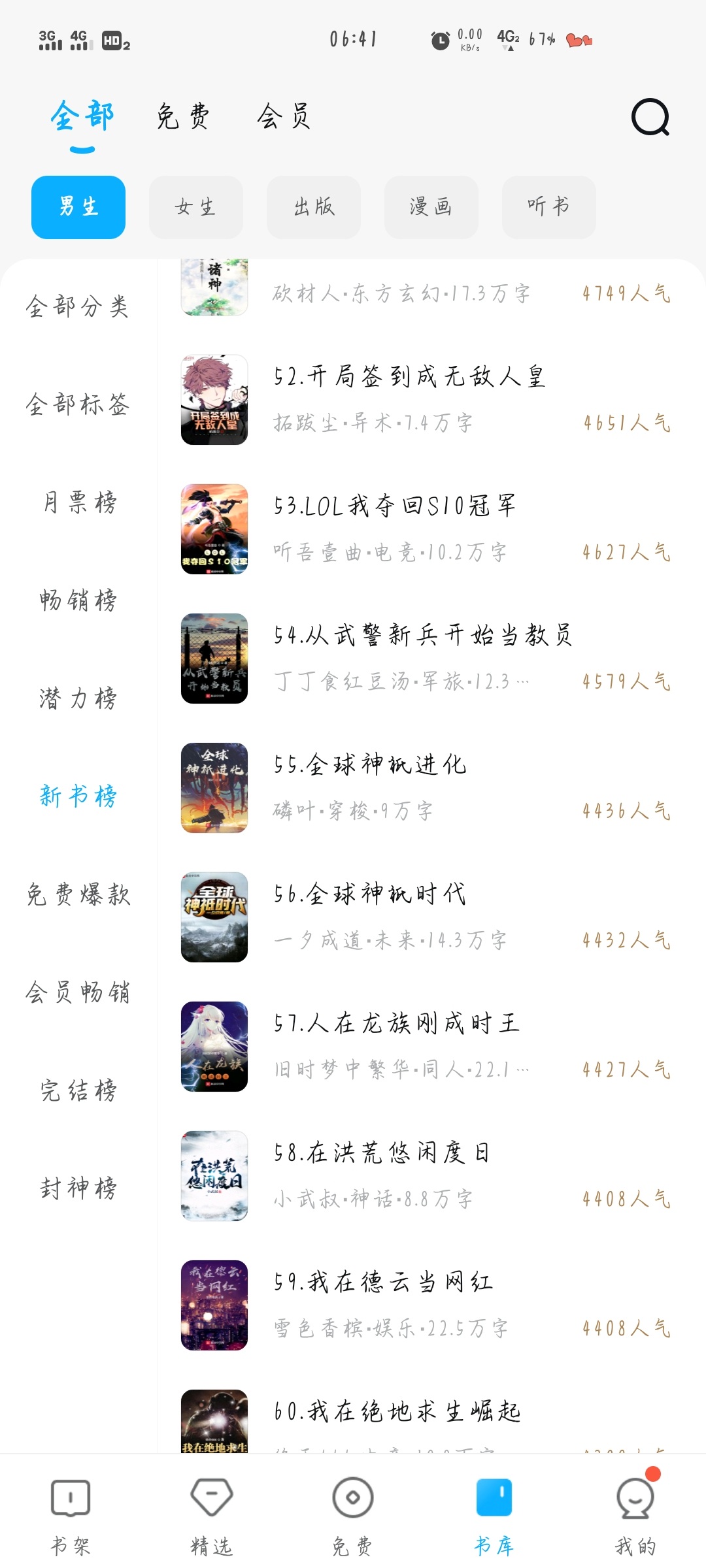Choose the 出版 chip

[x=313, y=207]
